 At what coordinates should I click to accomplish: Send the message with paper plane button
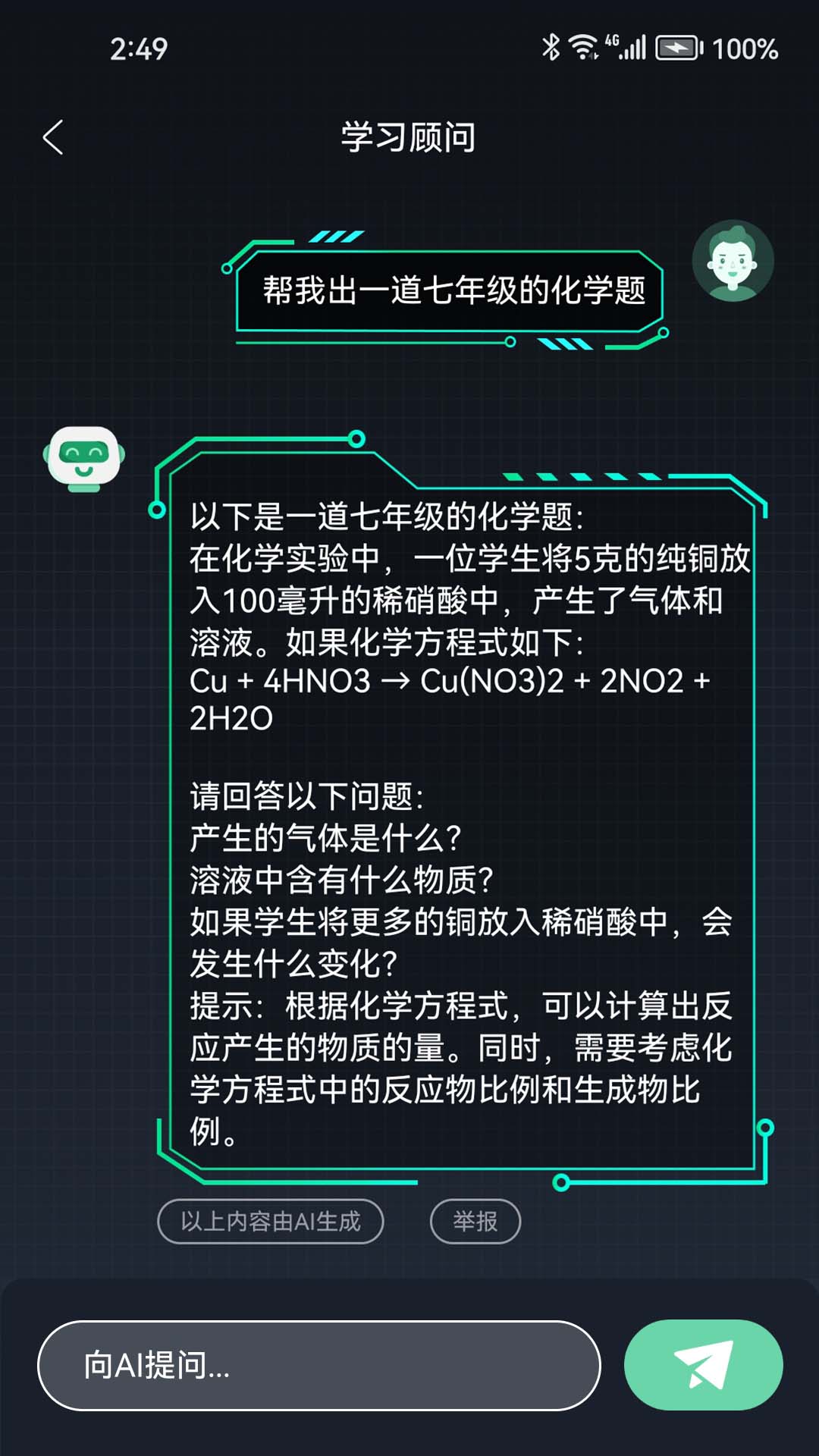click(x=703, y=1366)
